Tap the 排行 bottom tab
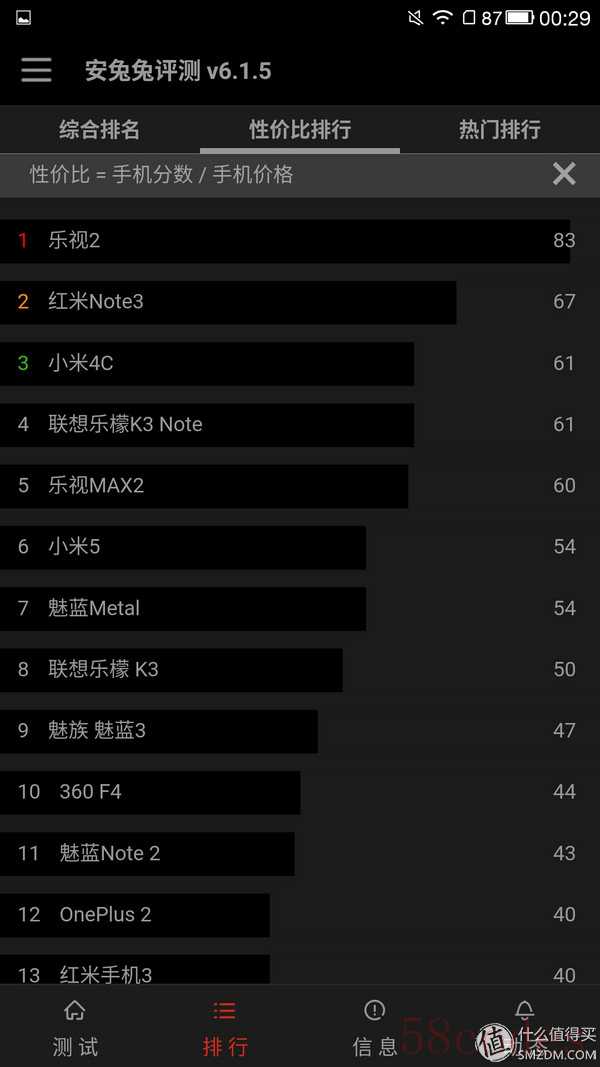The height and width of the screenshot is (1067, 600). [225, 1026]
